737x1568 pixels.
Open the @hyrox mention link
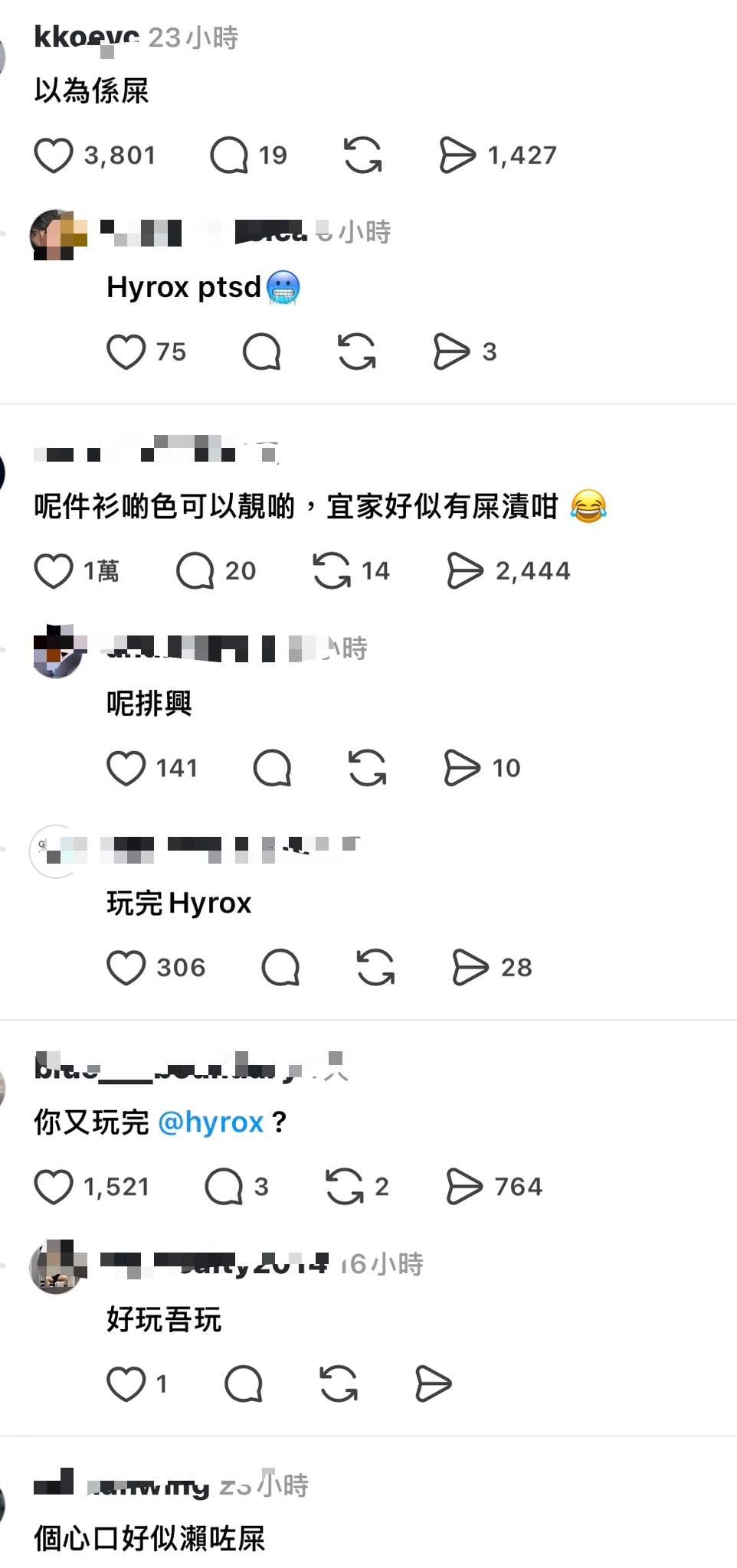(x=211, y=1122)
